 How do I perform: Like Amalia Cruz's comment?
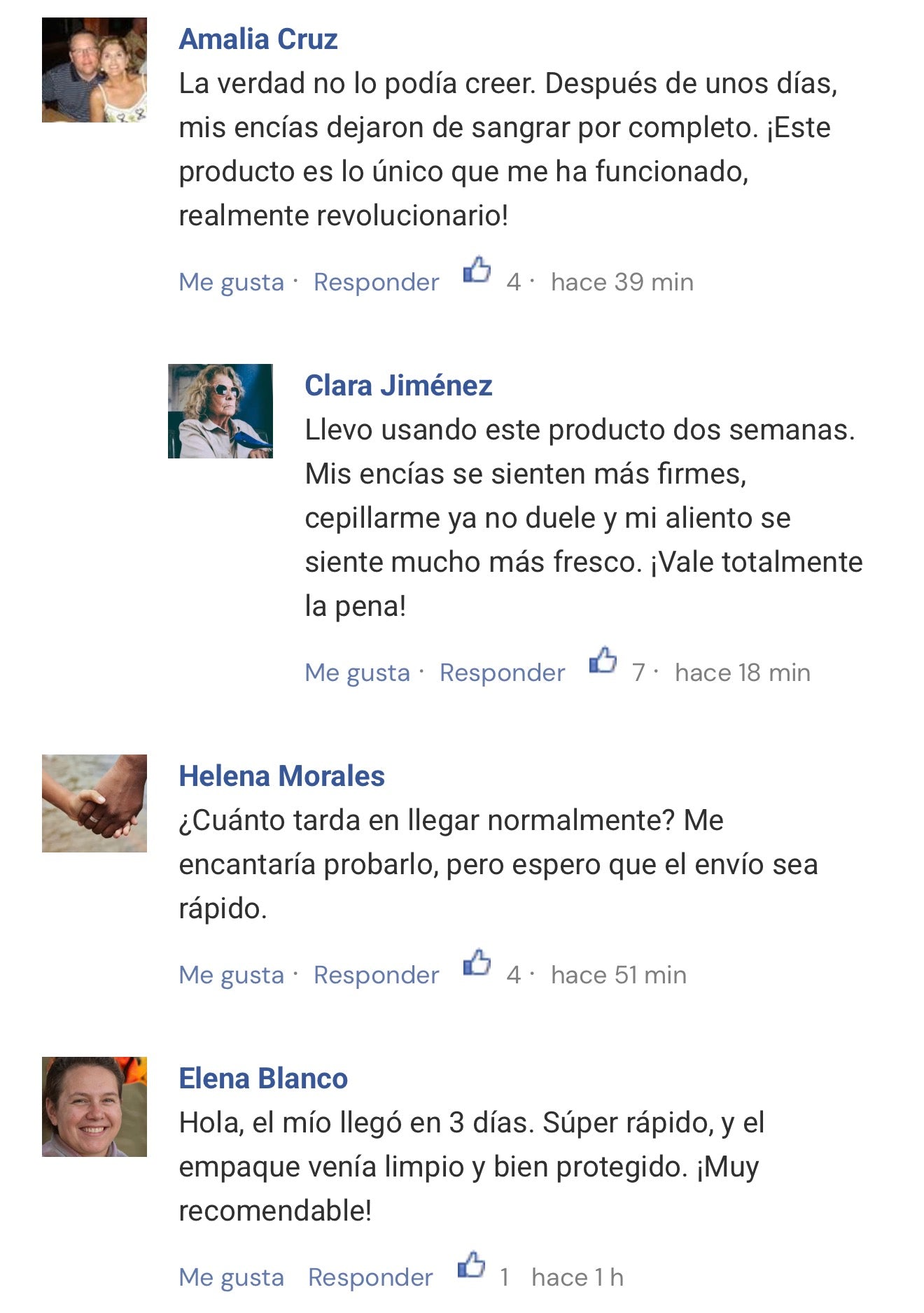pyautogui.click(x=231, y=282)
